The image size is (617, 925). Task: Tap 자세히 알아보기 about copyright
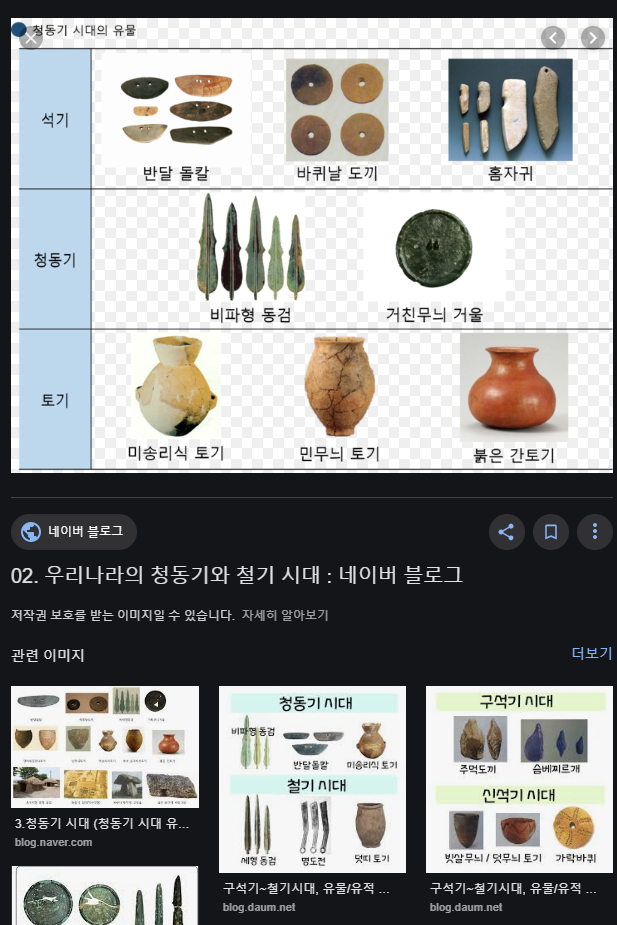pos(285,615)
